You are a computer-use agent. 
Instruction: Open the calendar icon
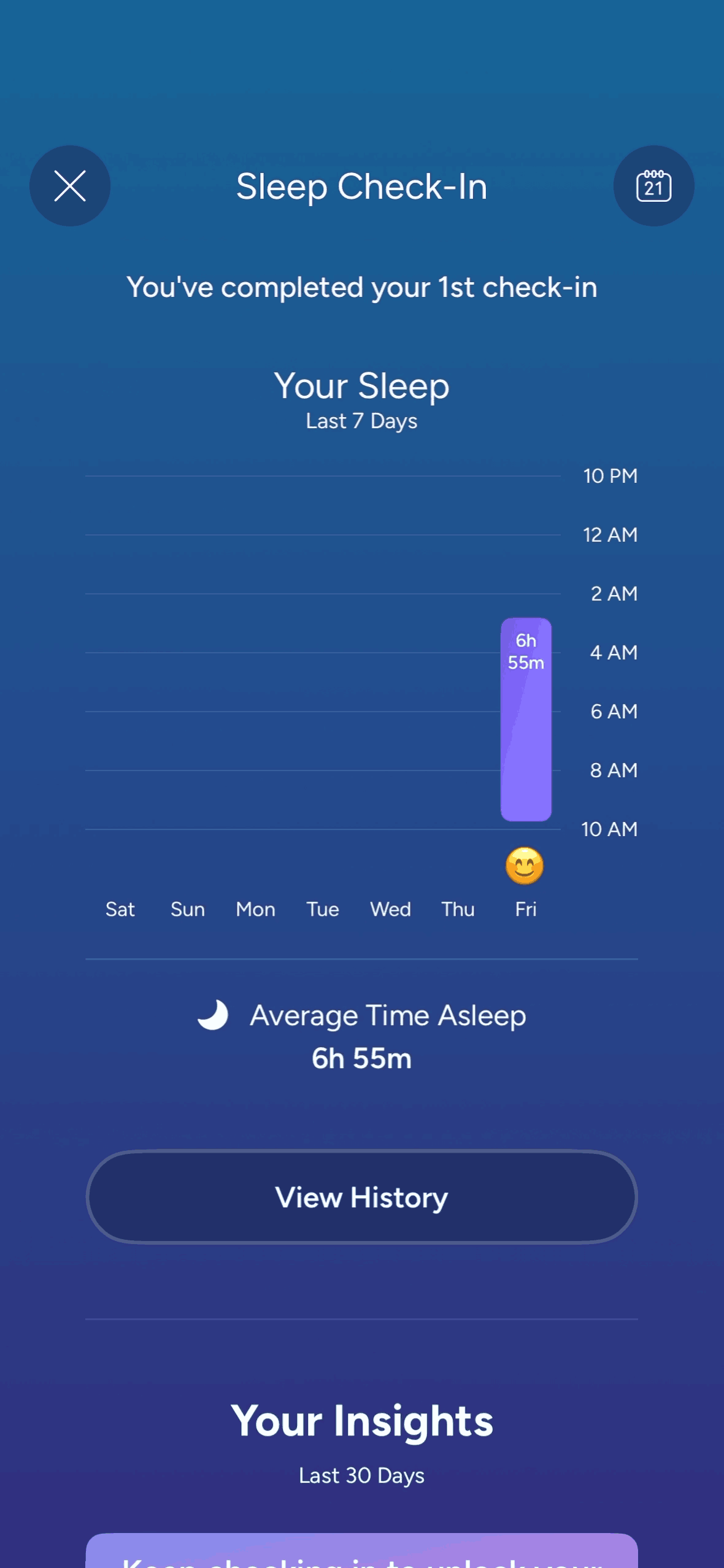pos(653,186)
